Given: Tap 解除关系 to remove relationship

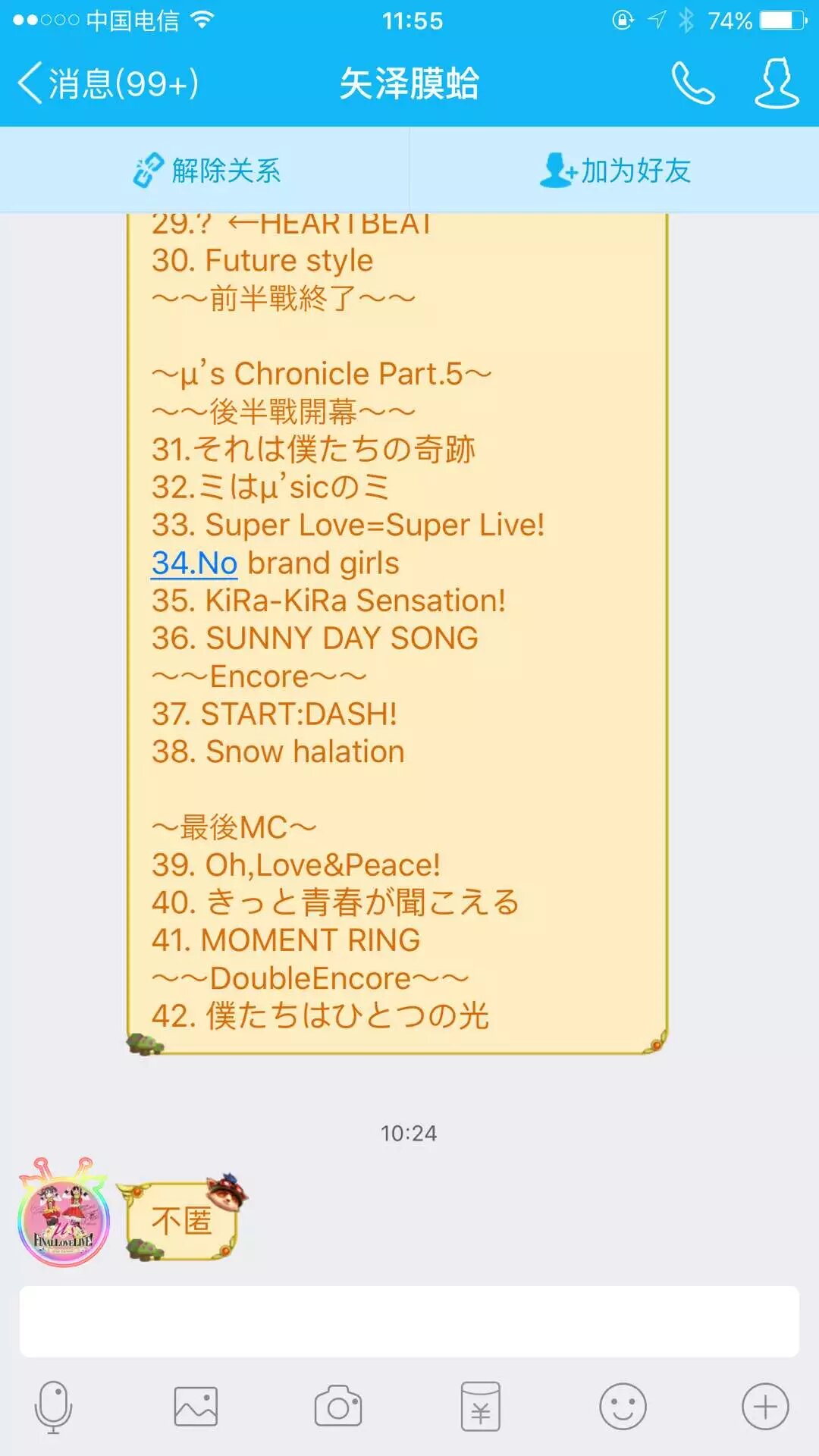Looking at the screenshot, I should tap(206, 171).
